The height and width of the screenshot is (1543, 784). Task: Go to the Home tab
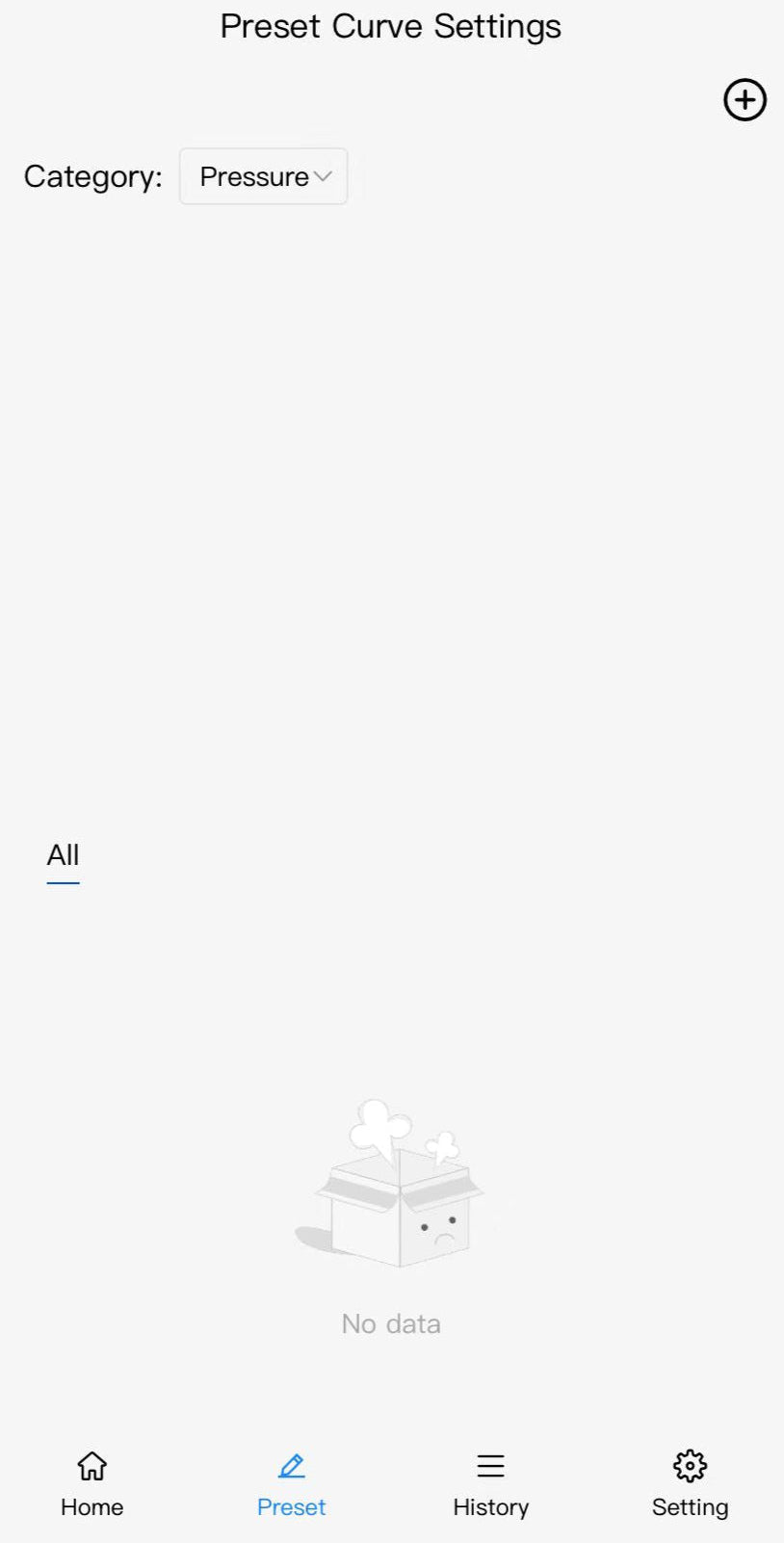pos(92,1483)
